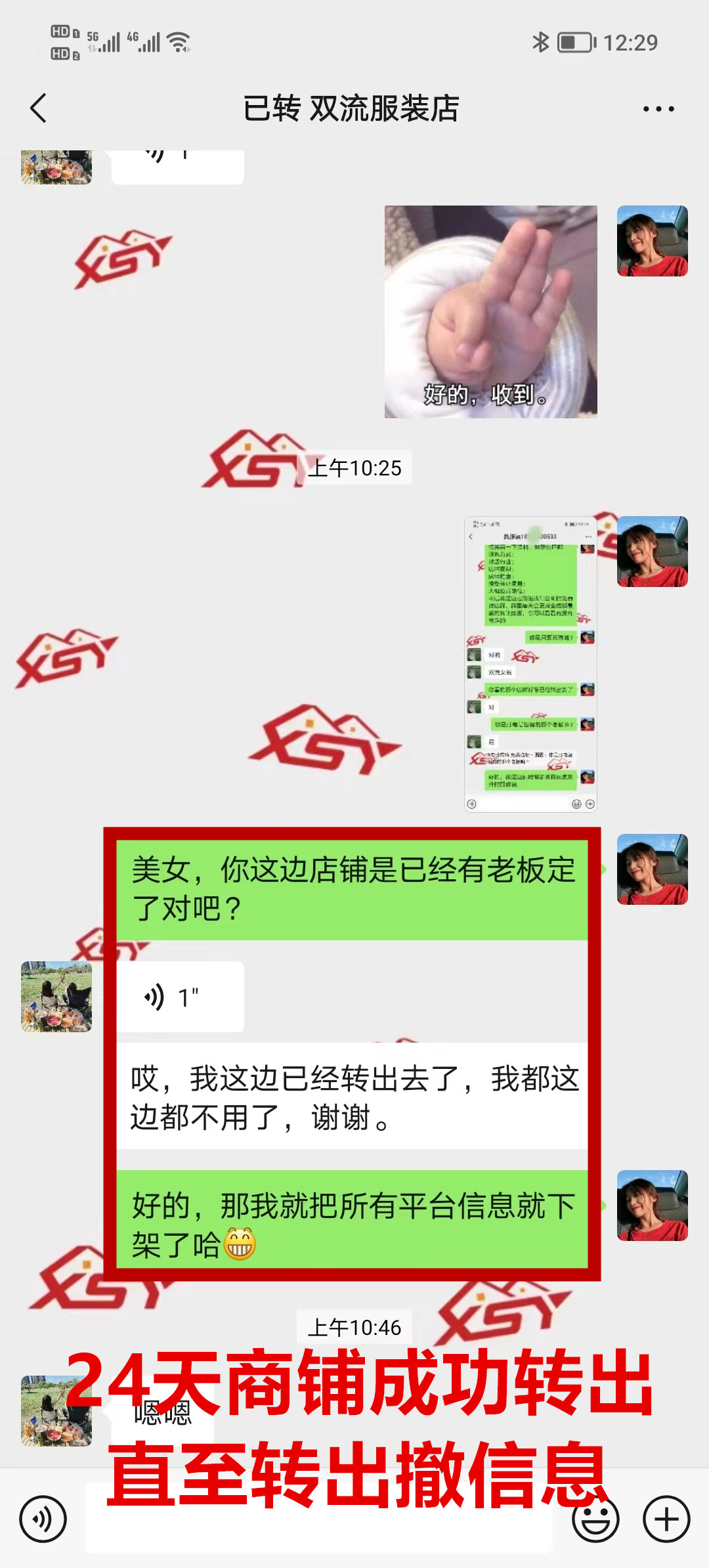The image size is (709, 1568).
Task: Open the chat info overflow menu
Action: pos(658,109)
